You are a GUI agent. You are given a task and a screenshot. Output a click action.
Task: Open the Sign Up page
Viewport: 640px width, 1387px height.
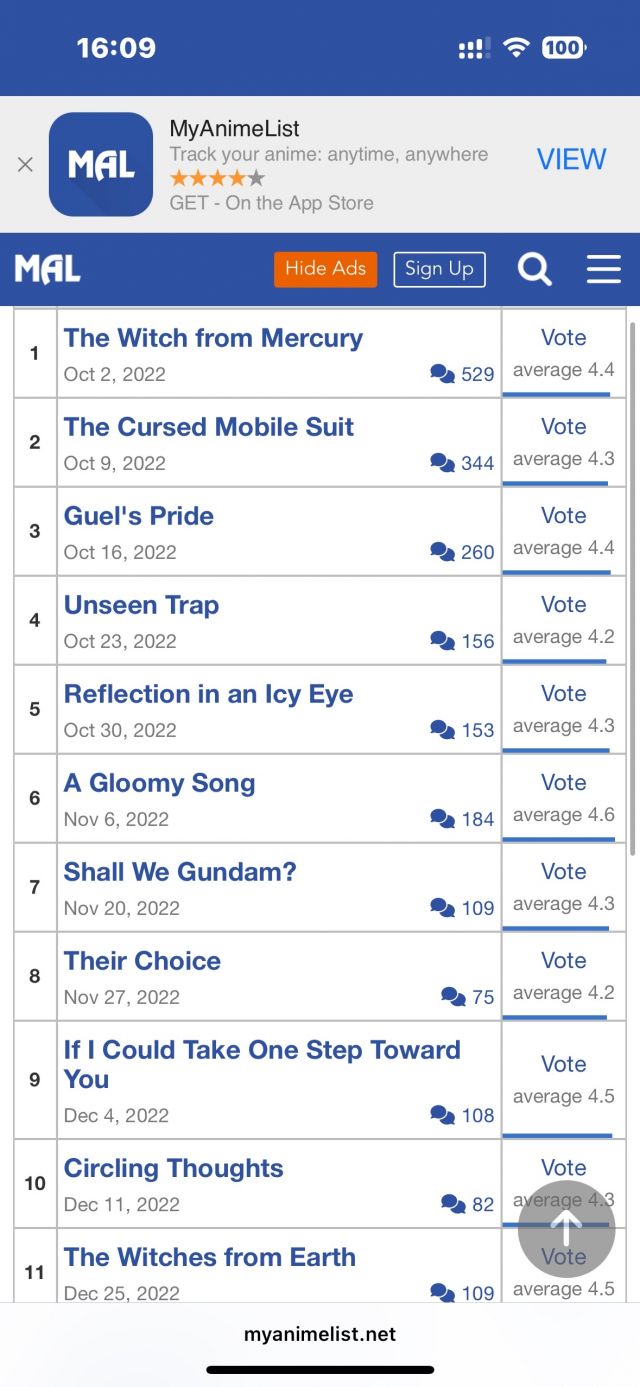[439, 268]
